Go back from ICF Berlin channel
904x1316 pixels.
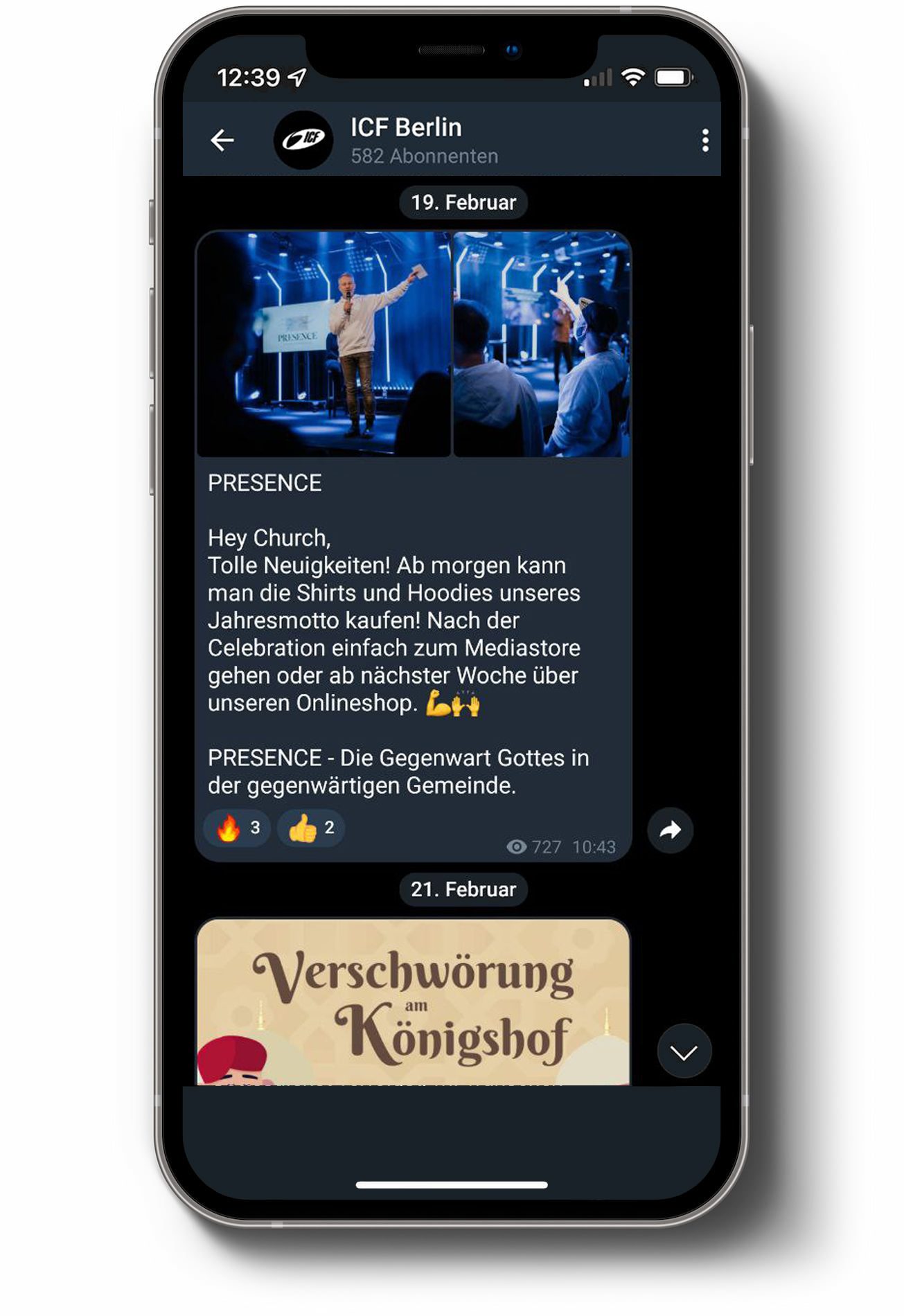pyautogui.click(x=222, y=141)
